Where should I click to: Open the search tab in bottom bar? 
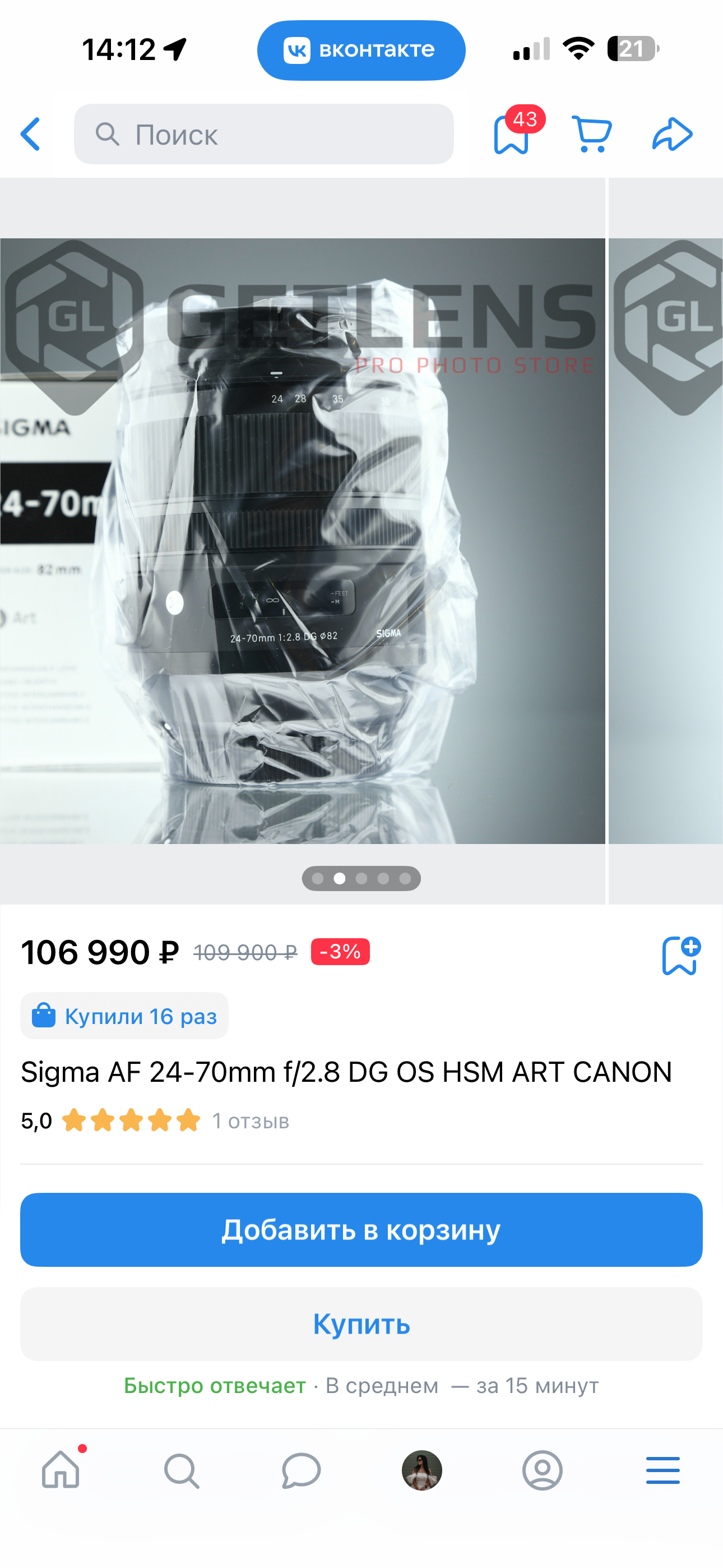(182, 1470)
